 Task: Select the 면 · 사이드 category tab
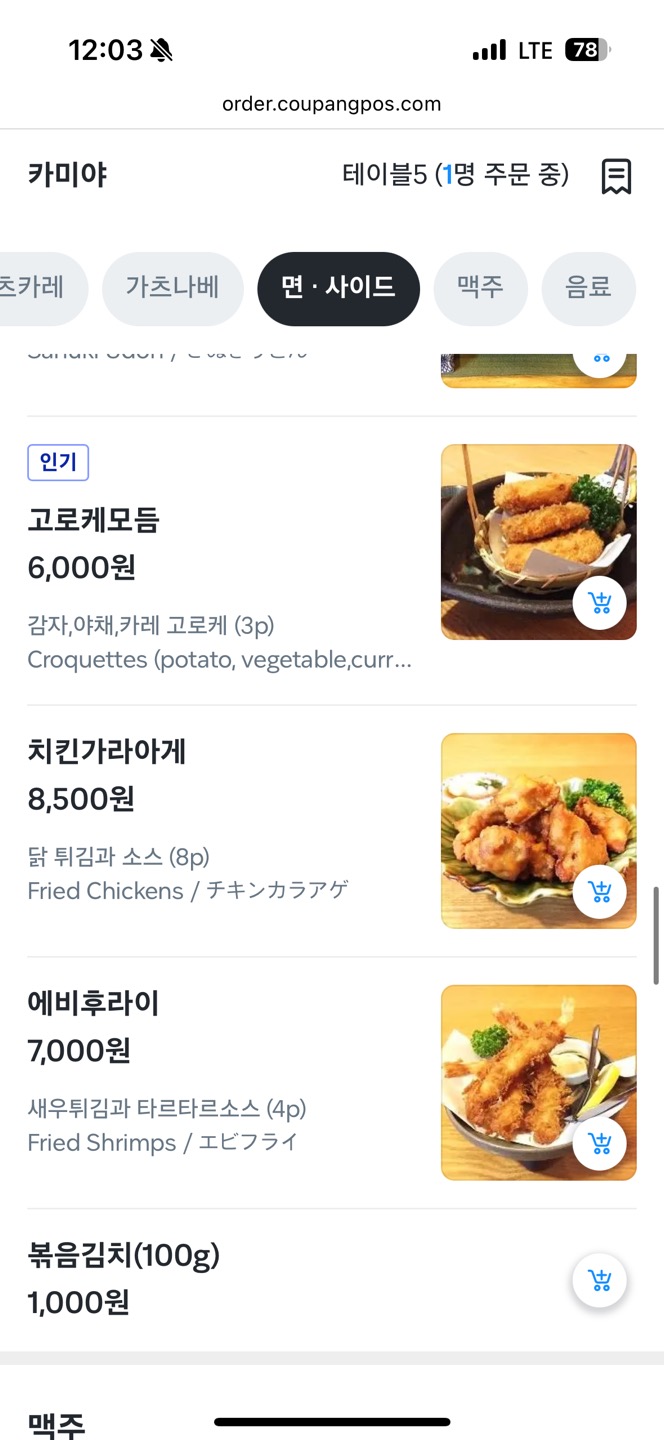(x=338, y=288)
